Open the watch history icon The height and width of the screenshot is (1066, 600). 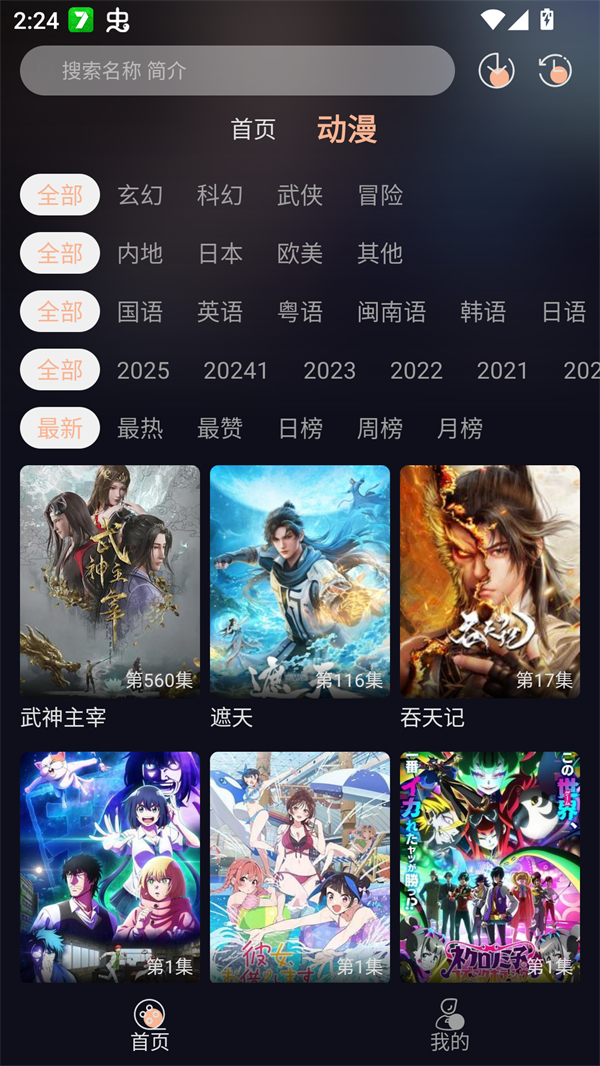(x=555, y=70)
